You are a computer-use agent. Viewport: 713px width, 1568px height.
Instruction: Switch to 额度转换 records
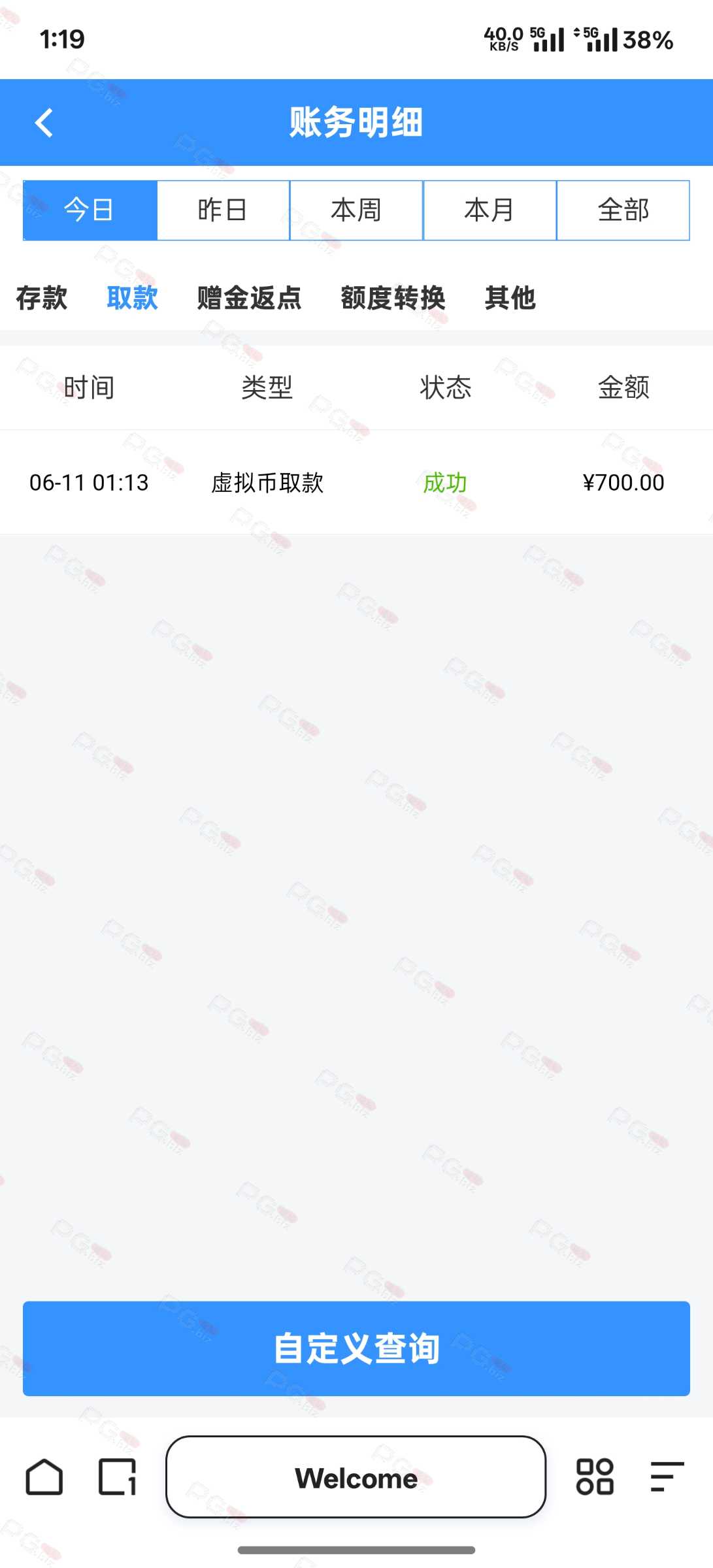(x=393, y=298)
